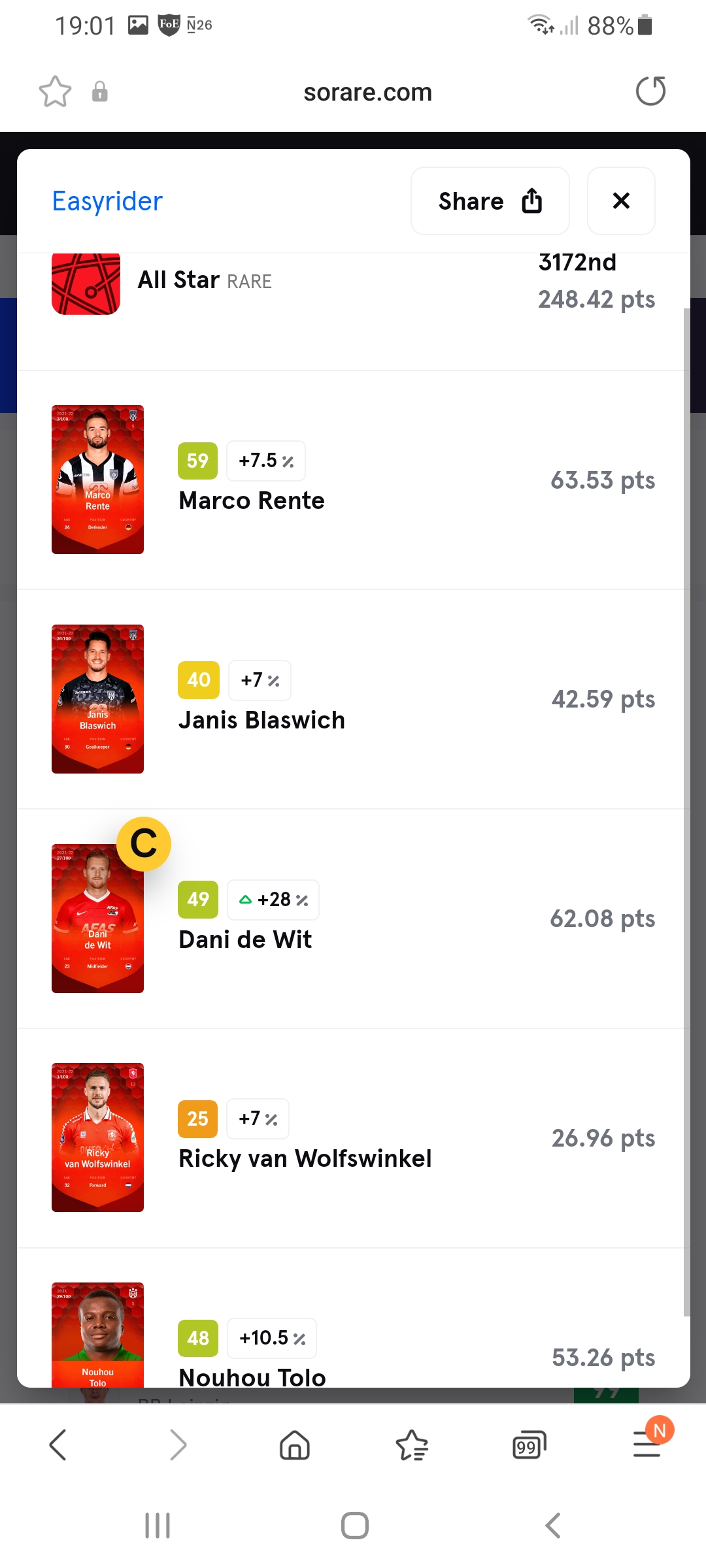706x1568 pixels.
Task: Open Dani de Wit's player card
Action: click(x=97, y=919)
